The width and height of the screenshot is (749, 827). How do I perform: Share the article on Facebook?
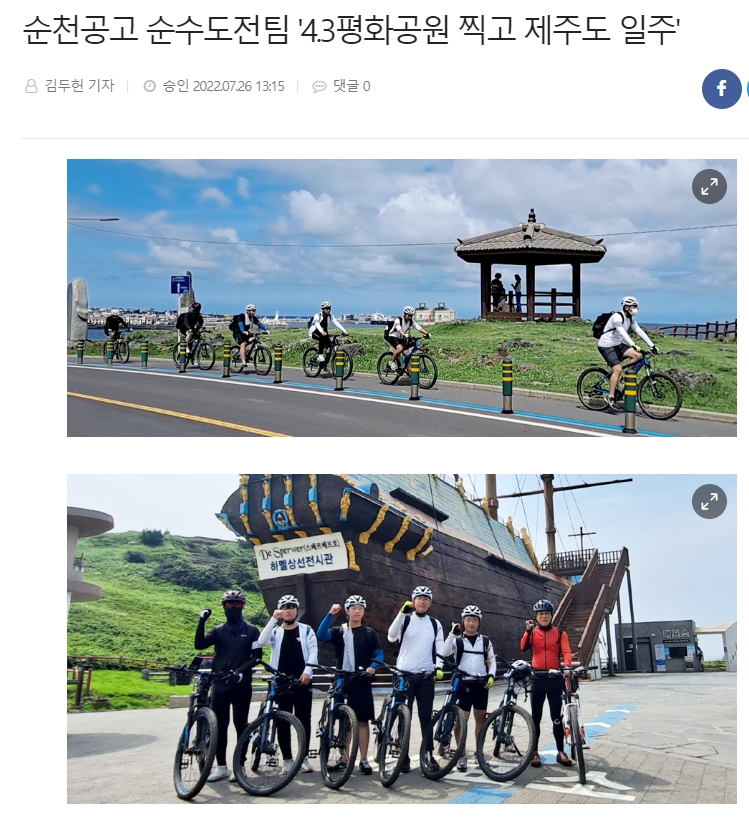coord(721,88)
